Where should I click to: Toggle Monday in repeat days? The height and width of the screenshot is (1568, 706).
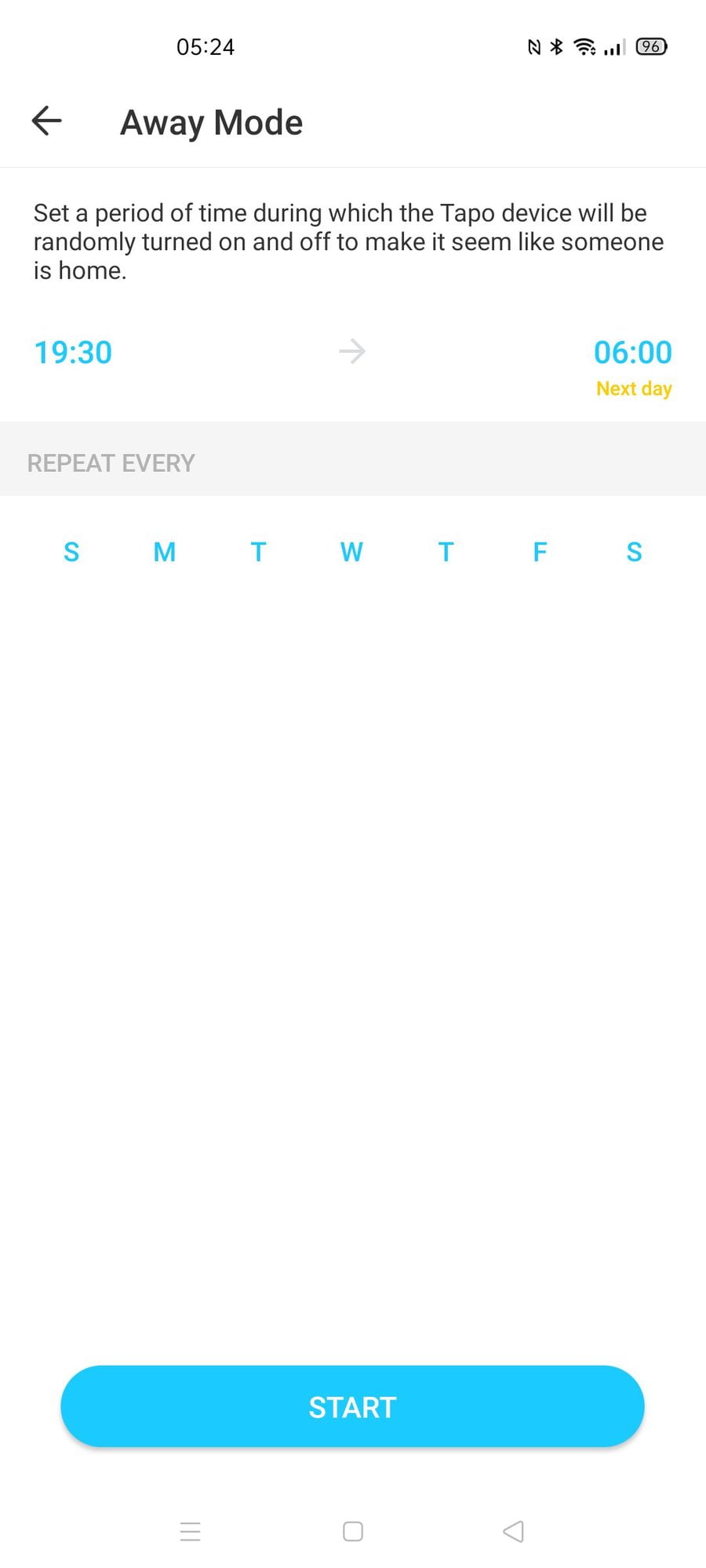pyautogui.click(x=165, y=552)
